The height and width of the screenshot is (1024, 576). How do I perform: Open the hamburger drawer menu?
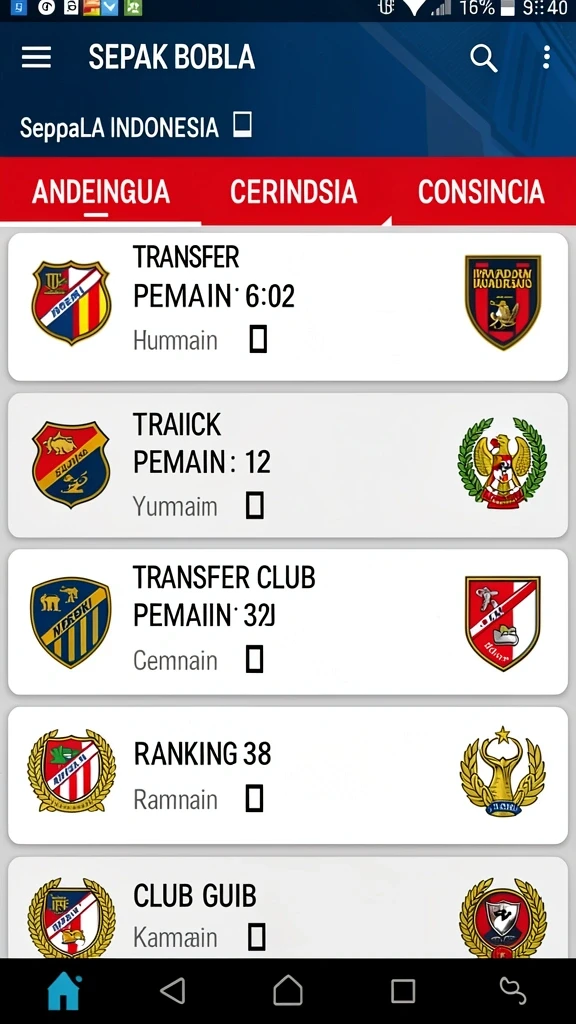coord(37,58)
